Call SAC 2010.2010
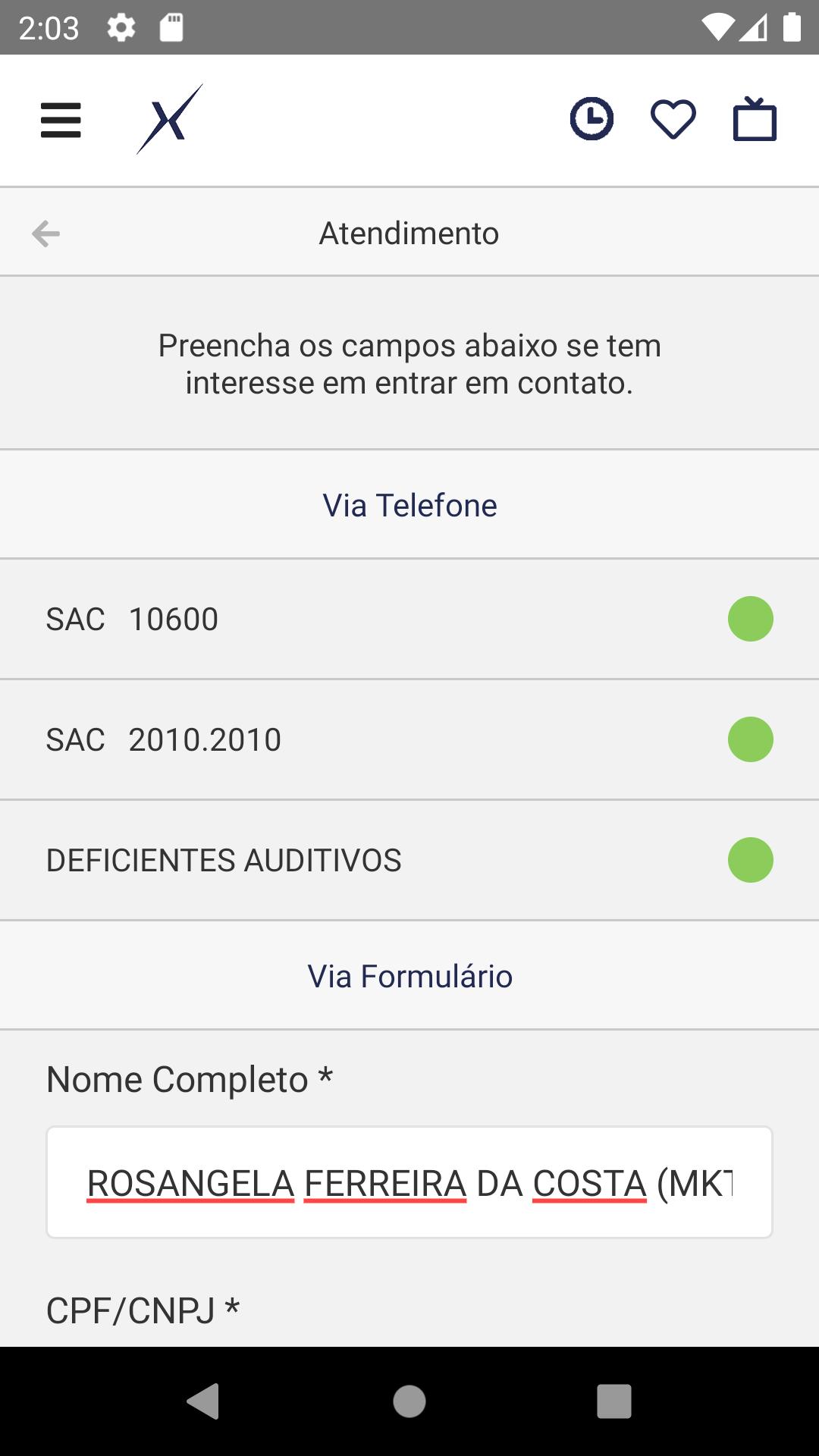Viewport: 819px width, 1456px height. point(409,739)
